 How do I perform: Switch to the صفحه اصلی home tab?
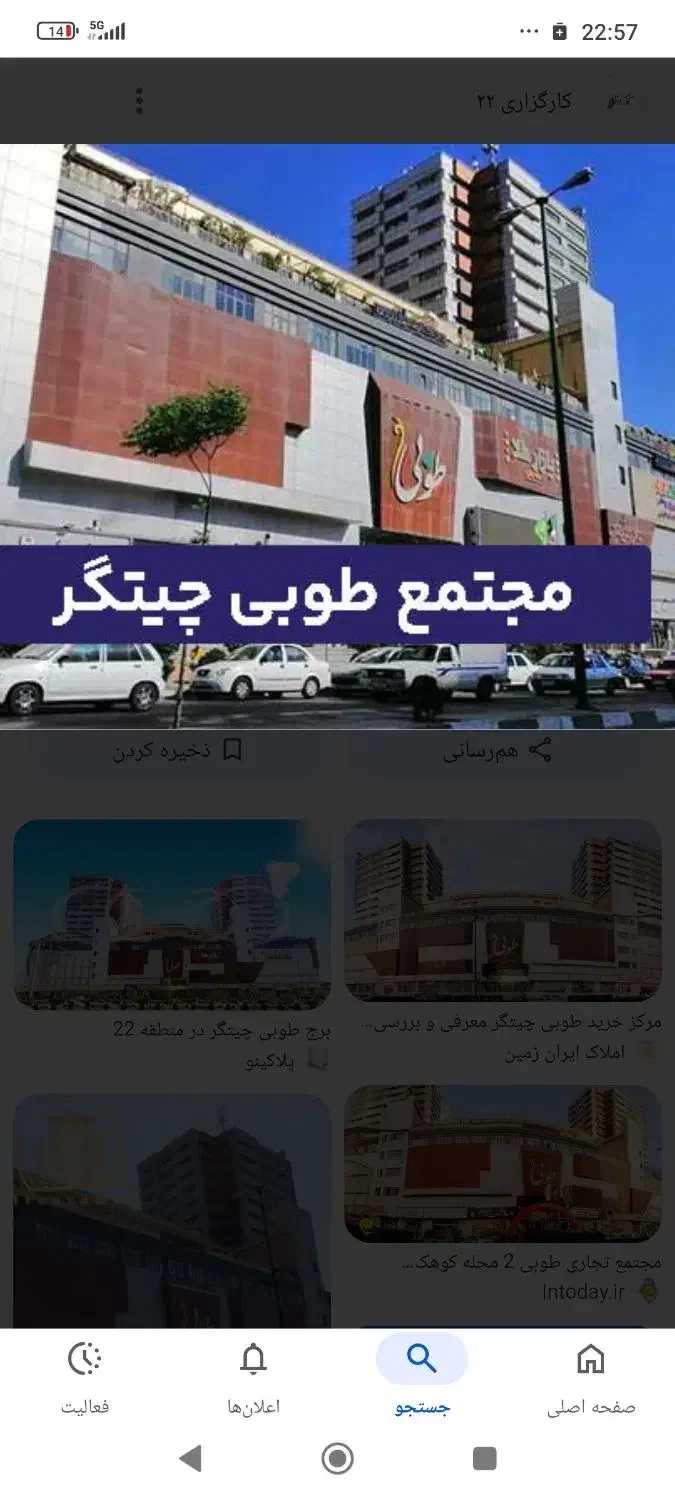pyautogui.click(x=591, y=1375)
